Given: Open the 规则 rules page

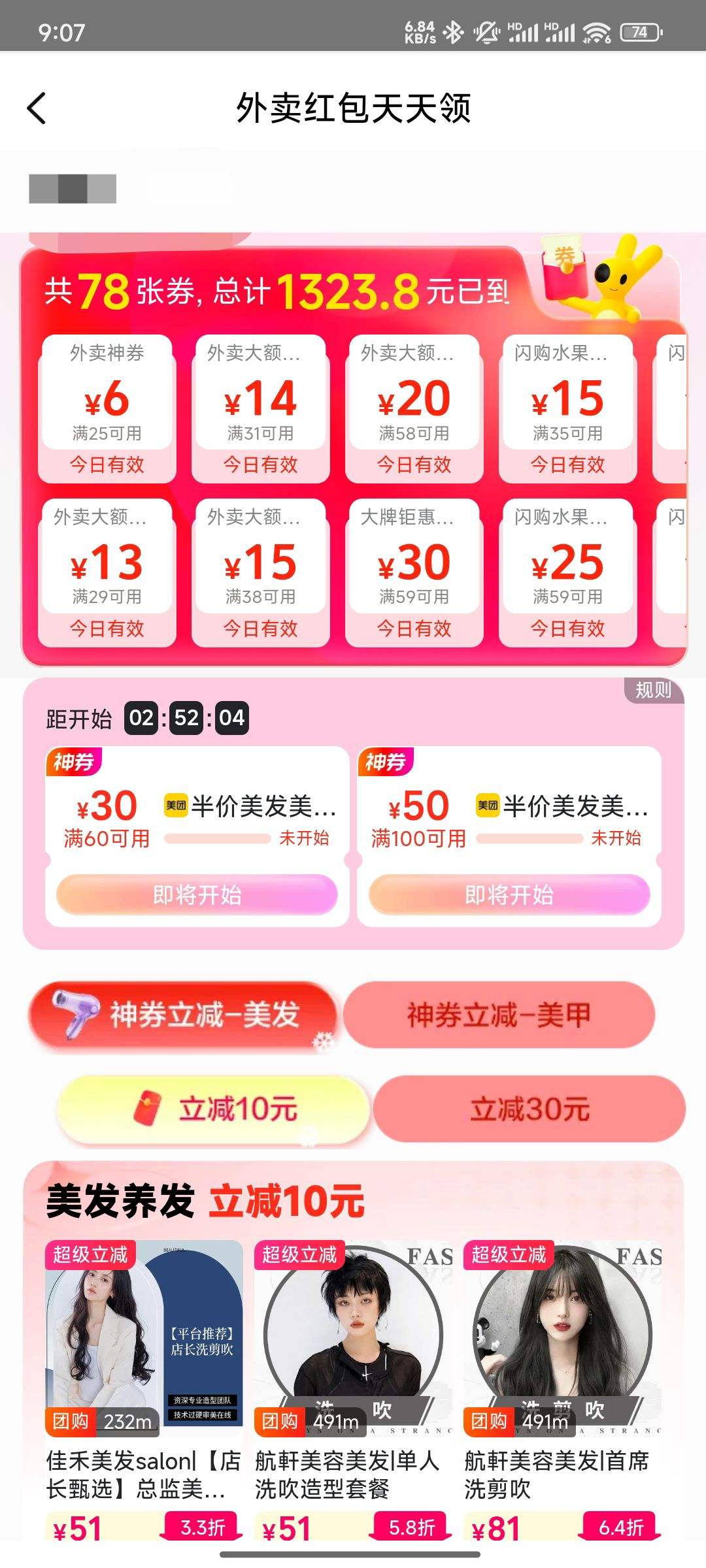Looking at the screenshot, I should [654, 689].
